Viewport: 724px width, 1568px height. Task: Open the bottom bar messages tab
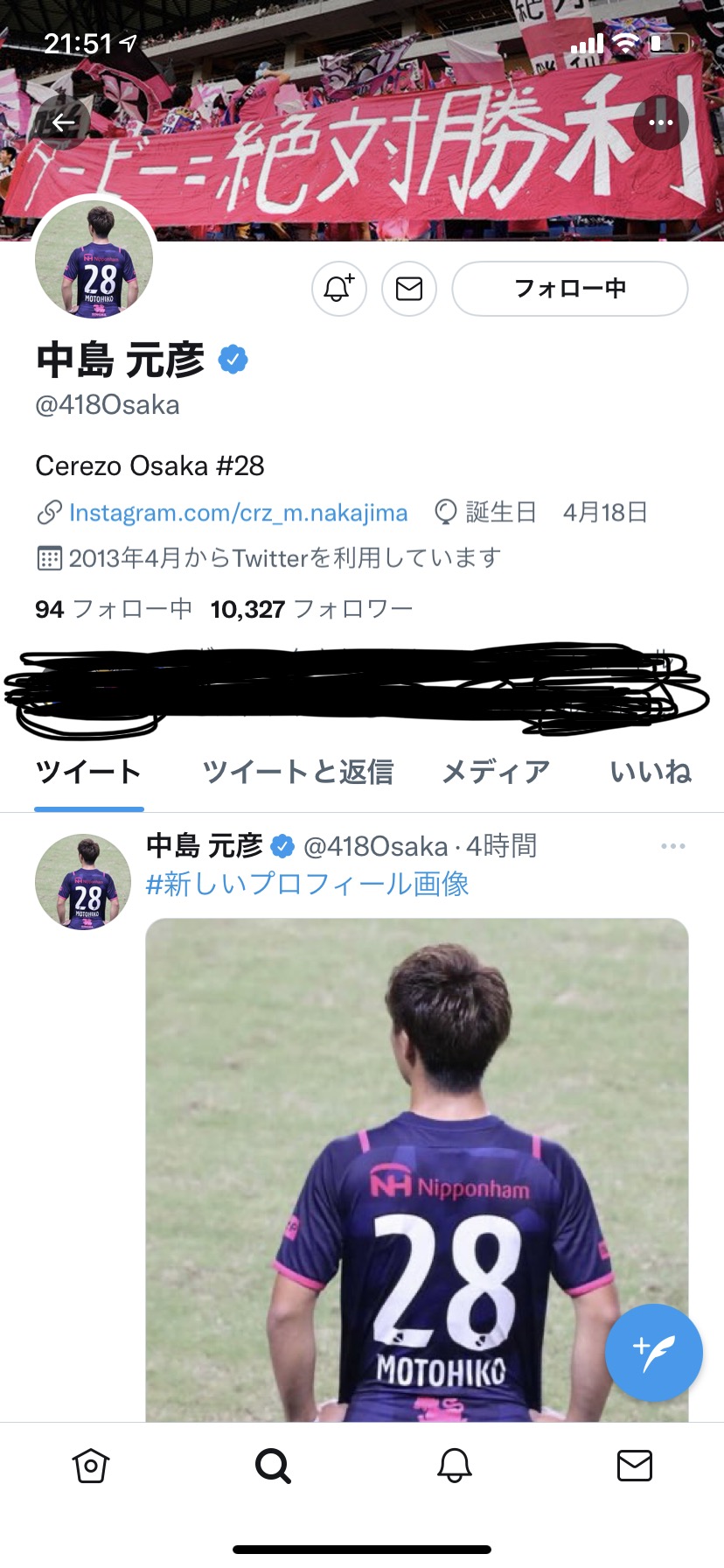[635, 1465]
